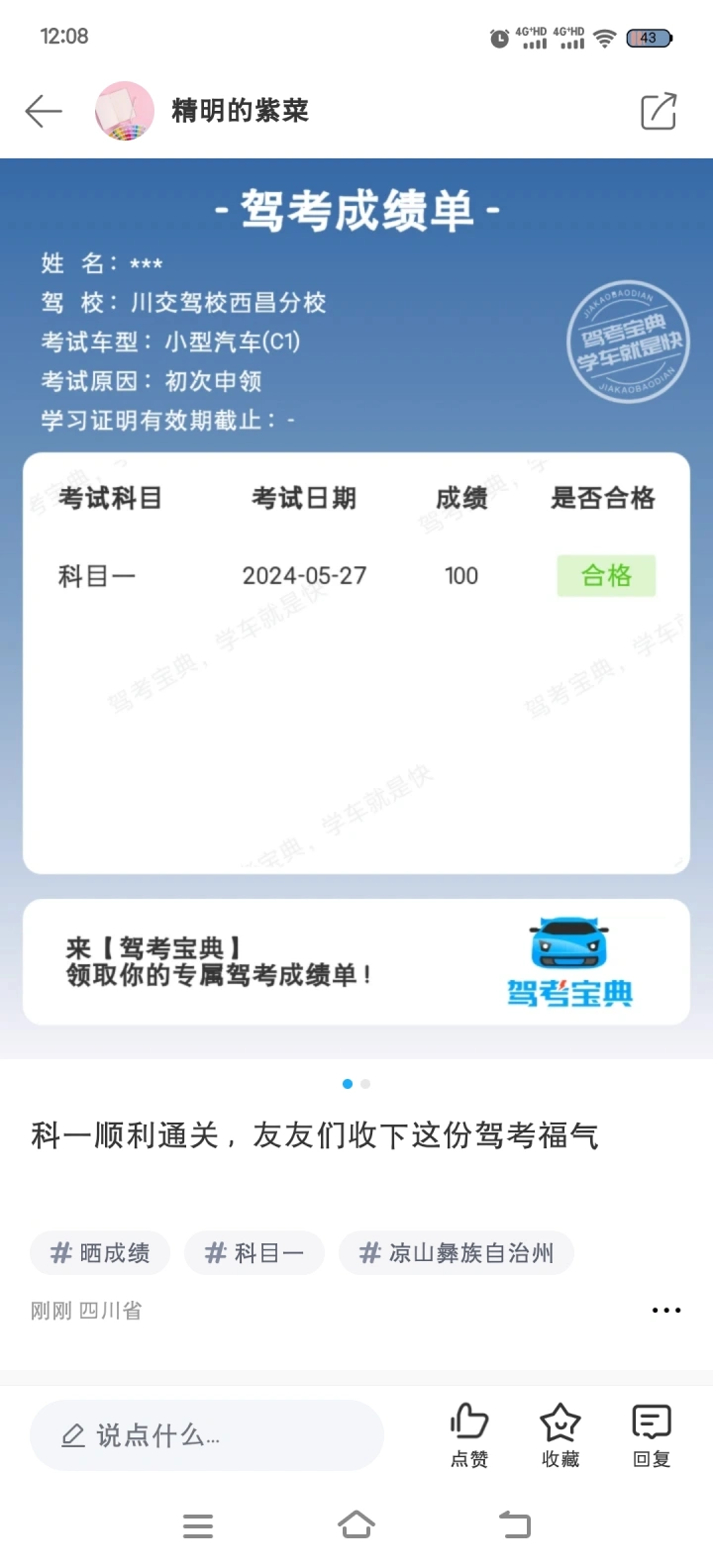
Task: Like this post with 点赞
Action: pos(469,1433)
